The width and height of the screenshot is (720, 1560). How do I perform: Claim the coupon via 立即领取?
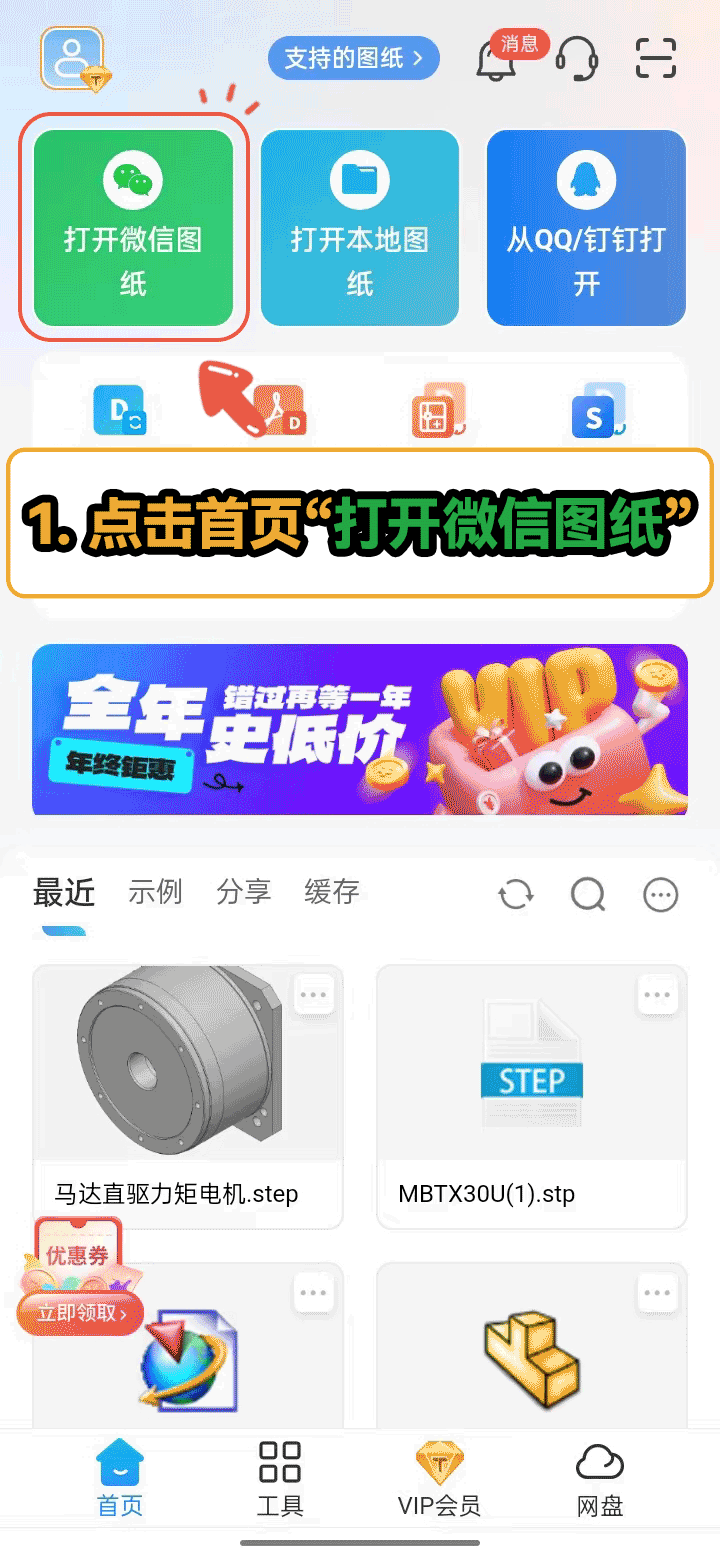(81, 1313)
